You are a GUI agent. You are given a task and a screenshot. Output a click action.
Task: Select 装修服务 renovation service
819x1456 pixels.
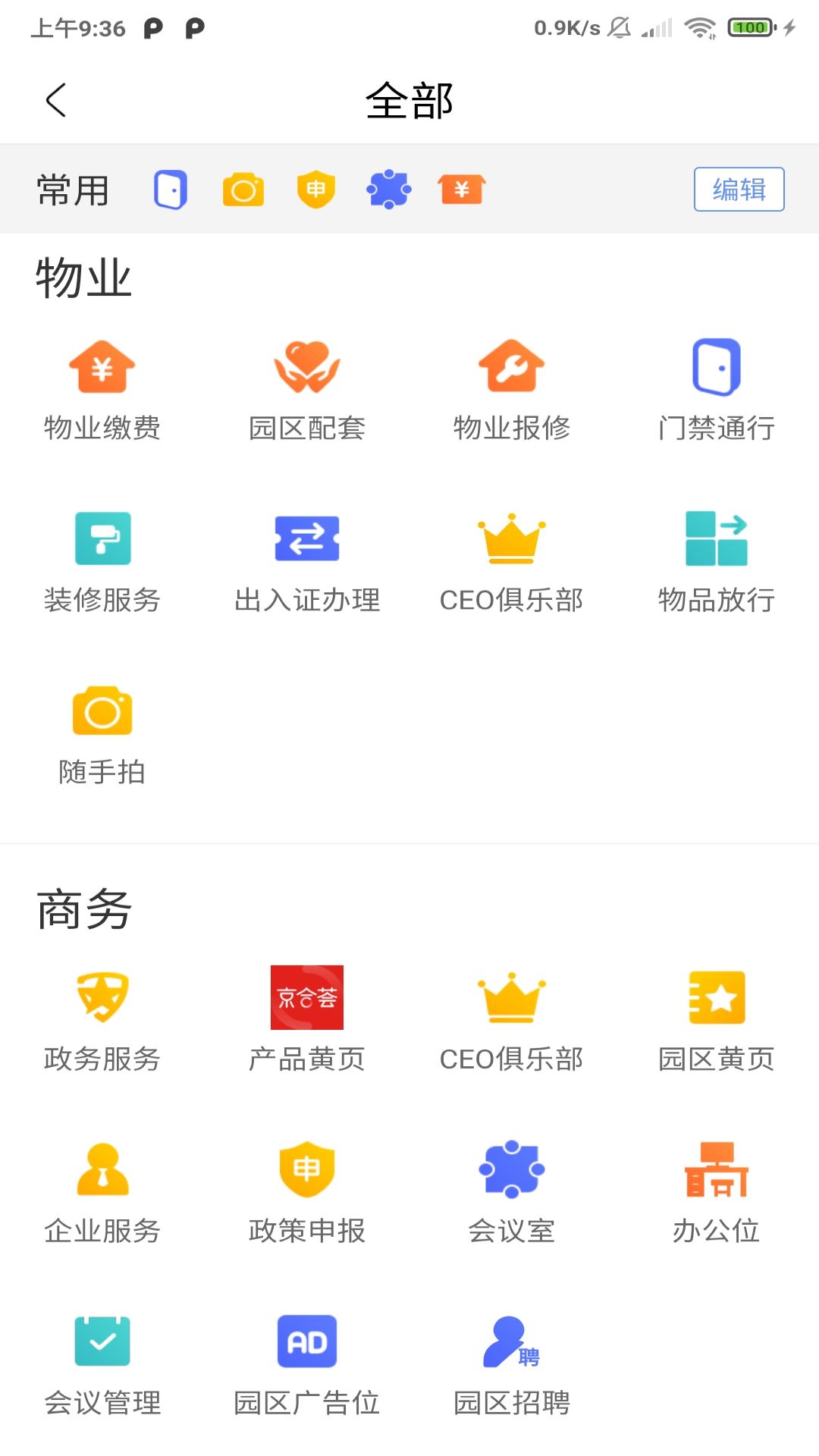(x=102, y=560)
